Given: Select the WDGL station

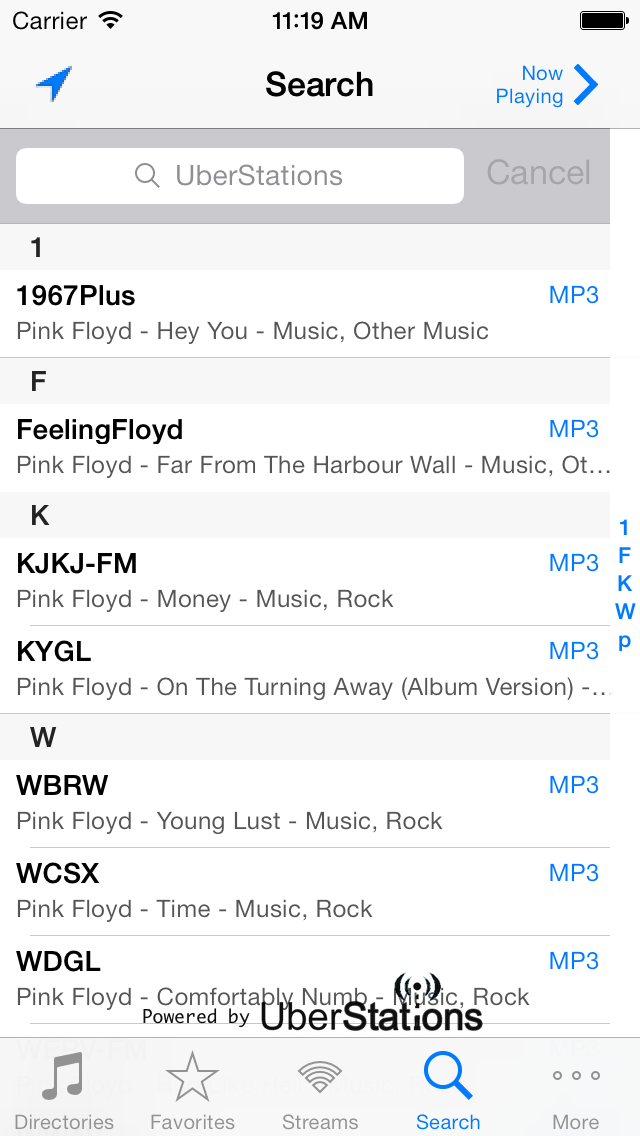Looking at the screenshot, I should pos(305,980).
